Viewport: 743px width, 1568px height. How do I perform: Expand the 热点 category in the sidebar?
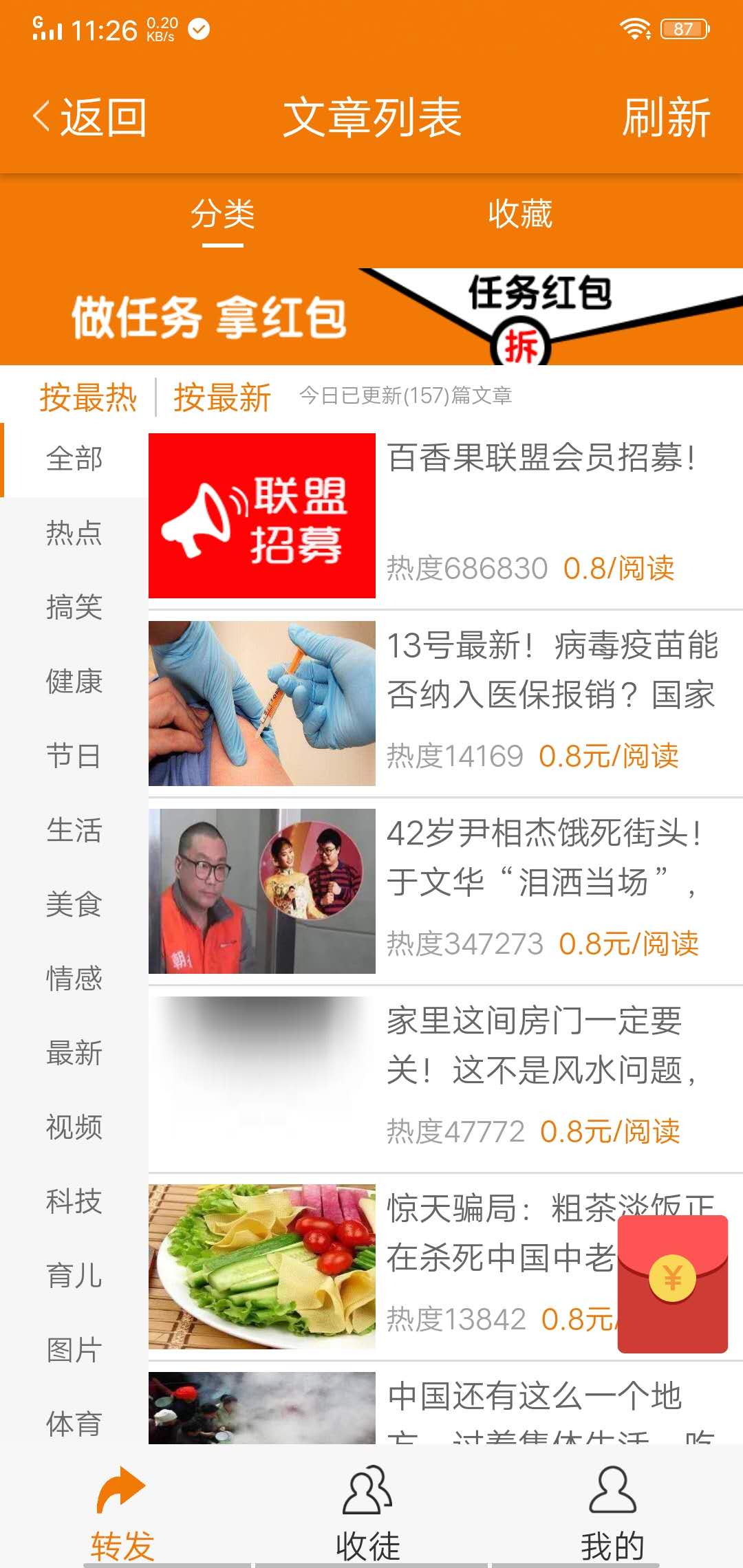(x=74, y=533)
